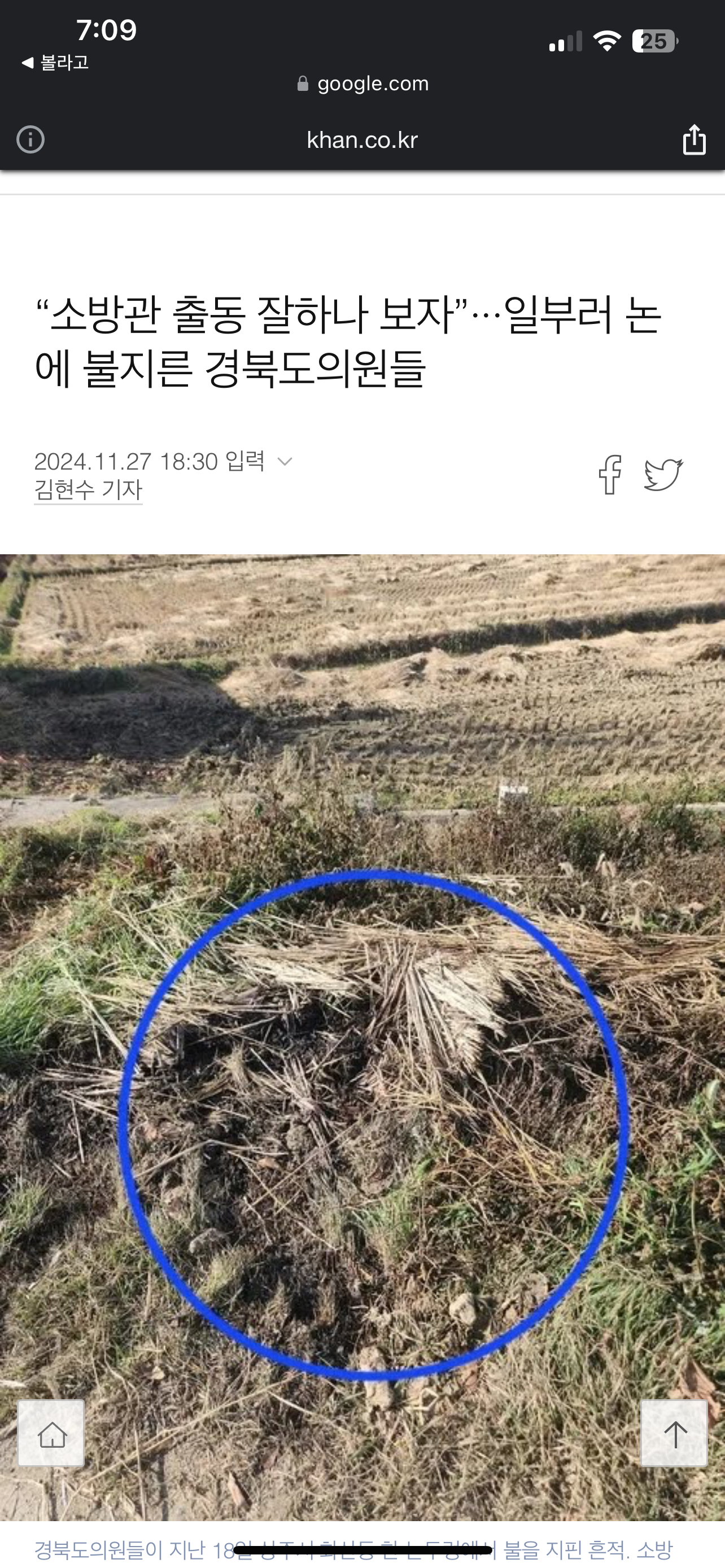Tap the khan.co.kr address bar
The width and height of the screenshot is (725, 1568).
click(361, 140)
